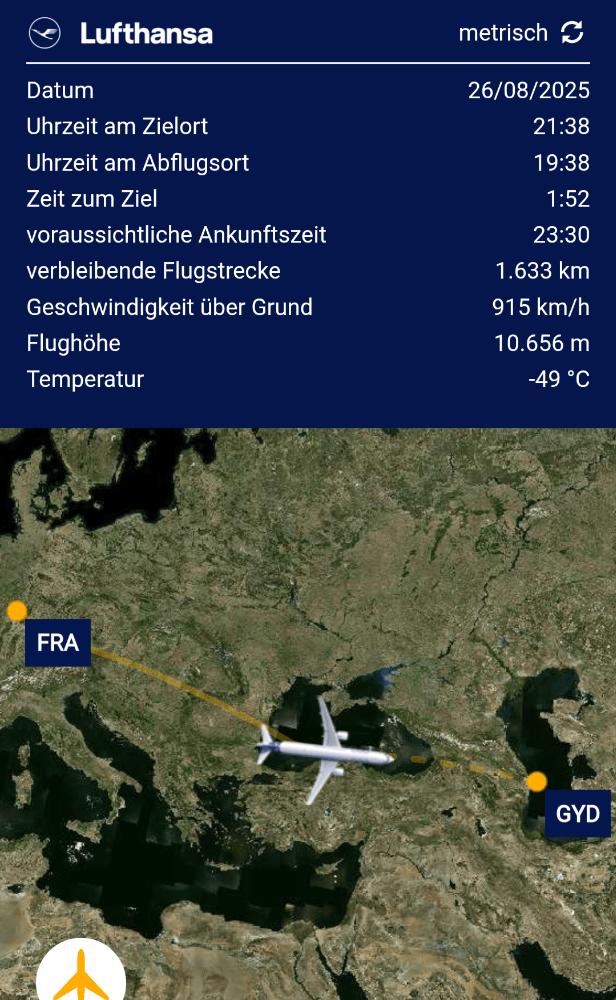Switch the metrisch unit setting
The image size is (616, 1000).
click(571, 32)
